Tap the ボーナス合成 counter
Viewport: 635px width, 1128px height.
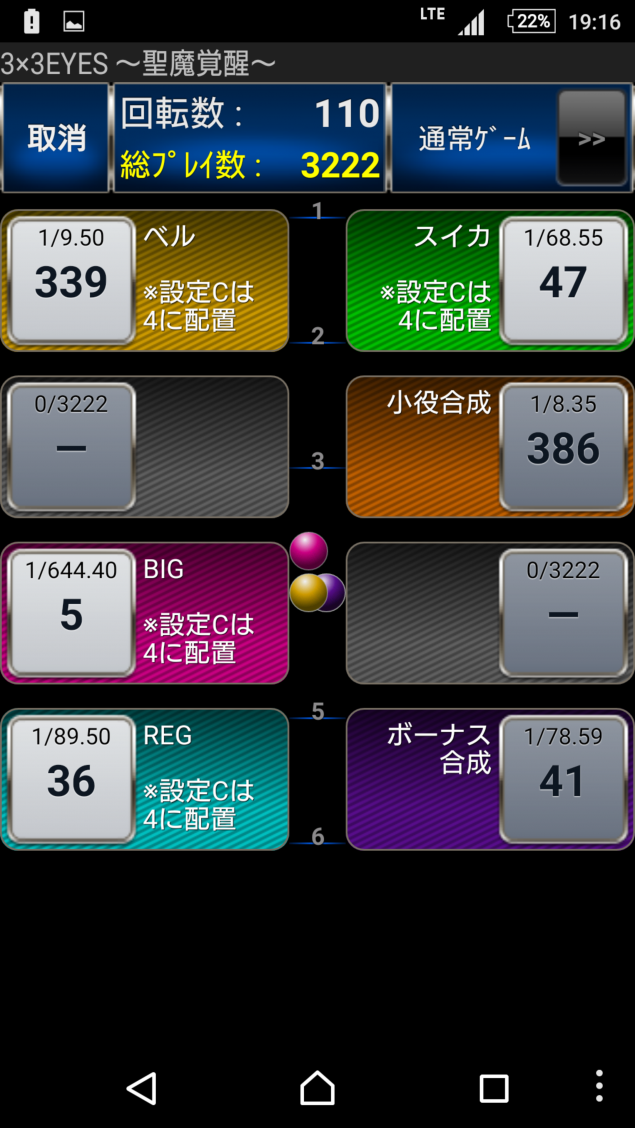point(563,779)
